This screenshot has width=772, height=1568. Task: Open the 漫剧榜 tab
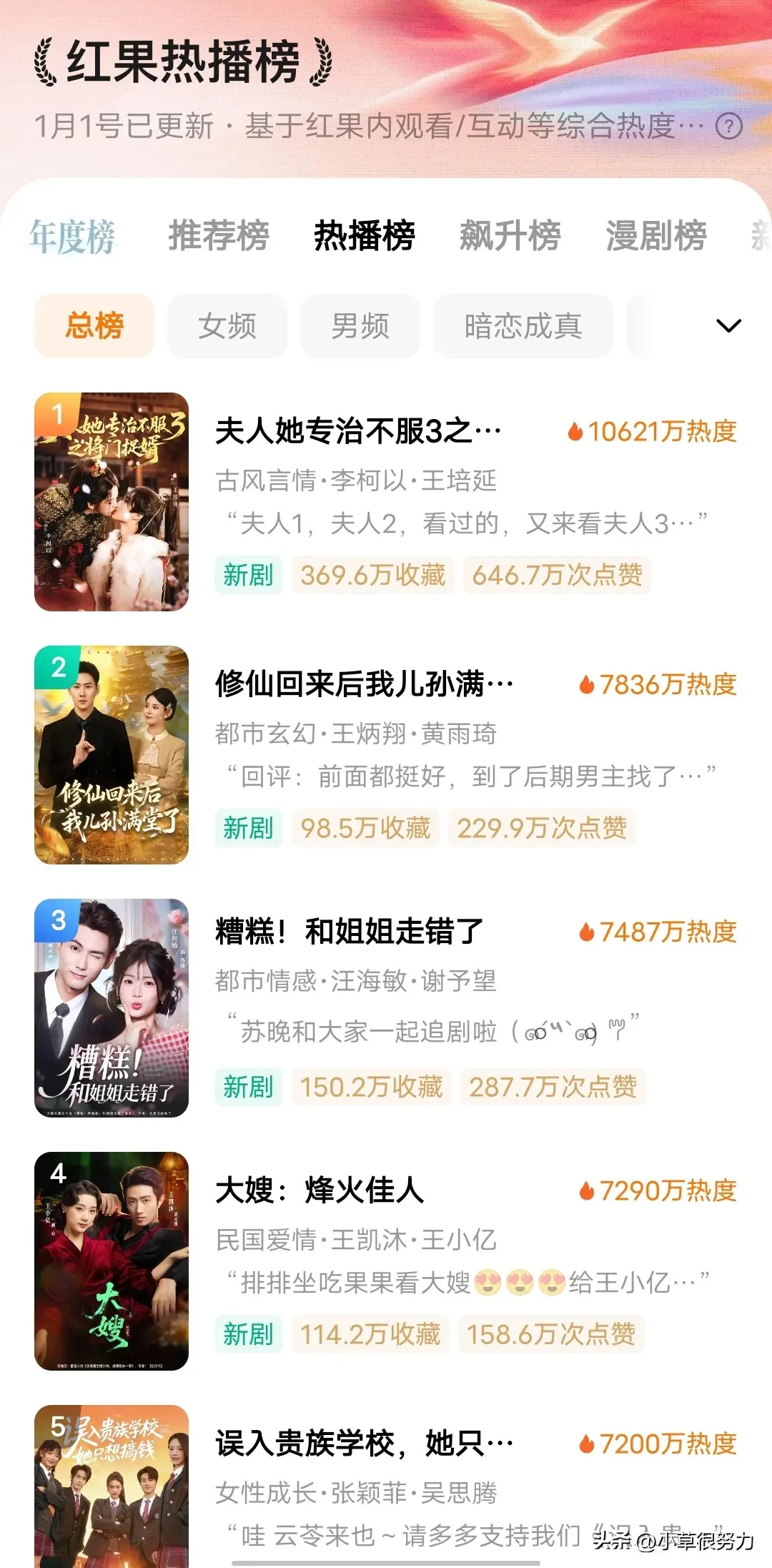[x=655, y=236]
